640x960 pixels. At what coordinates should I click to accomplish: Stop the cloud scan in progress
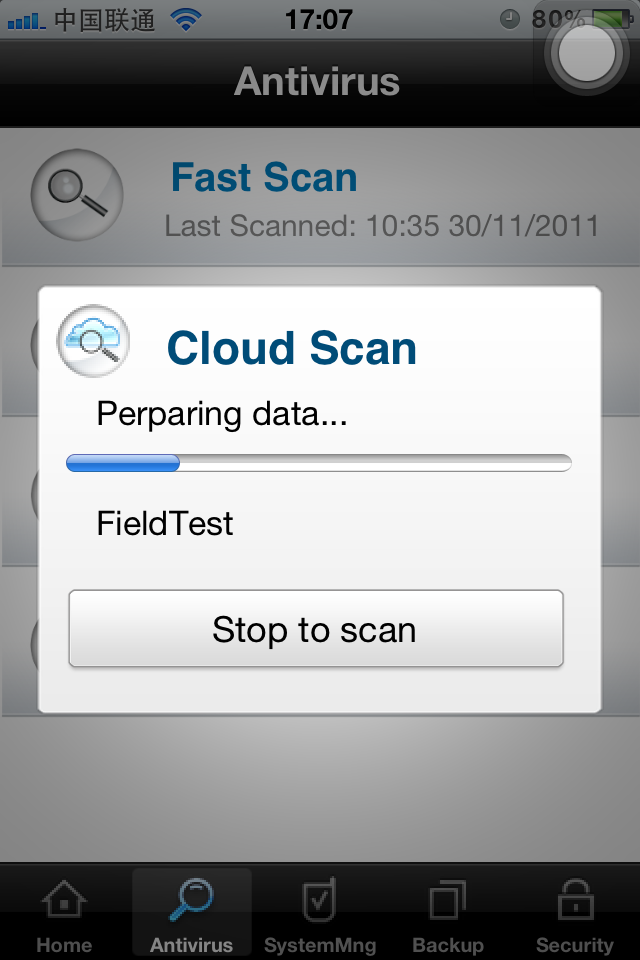pos(315,629)
